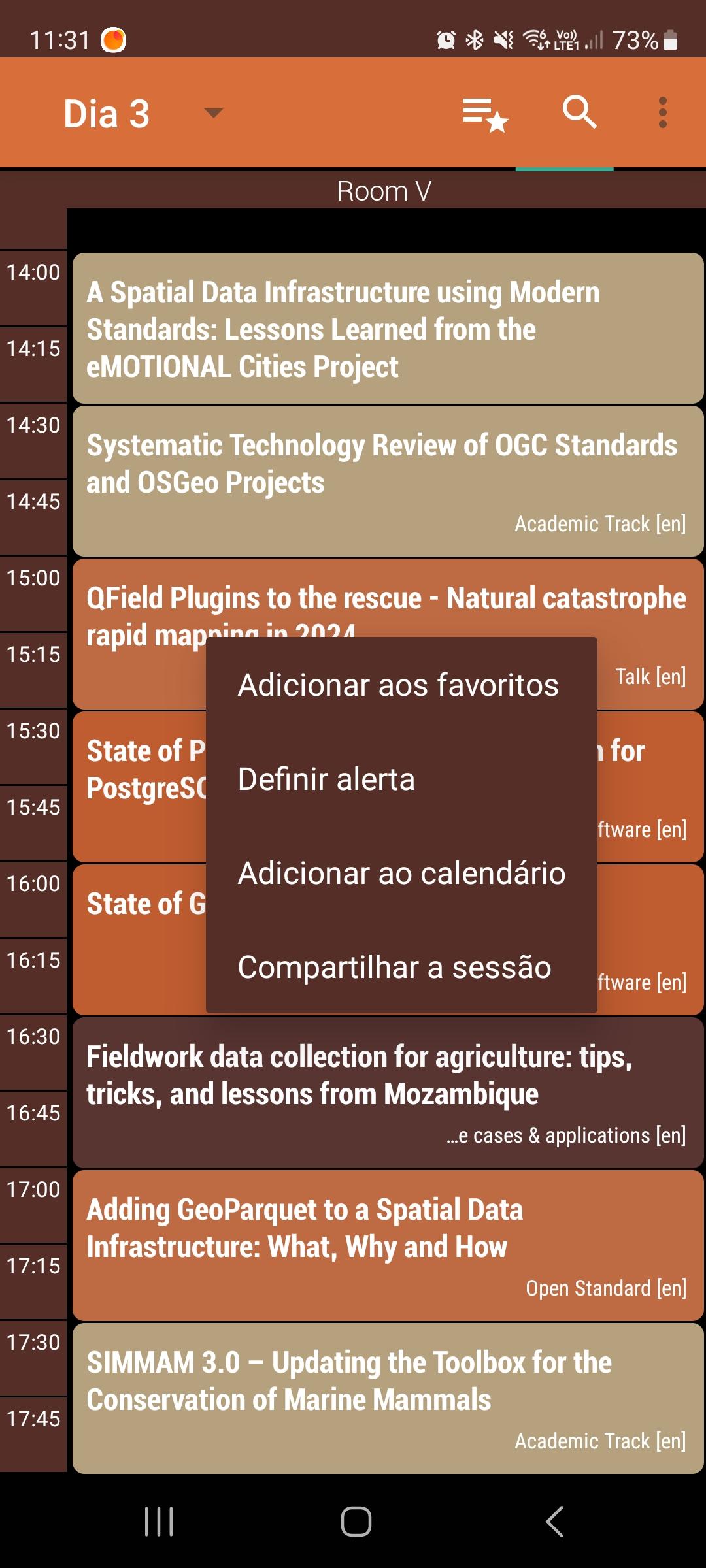Open the eMOTIONAL Cities Project session
The image size is (706, 1568).
(388, 329)
